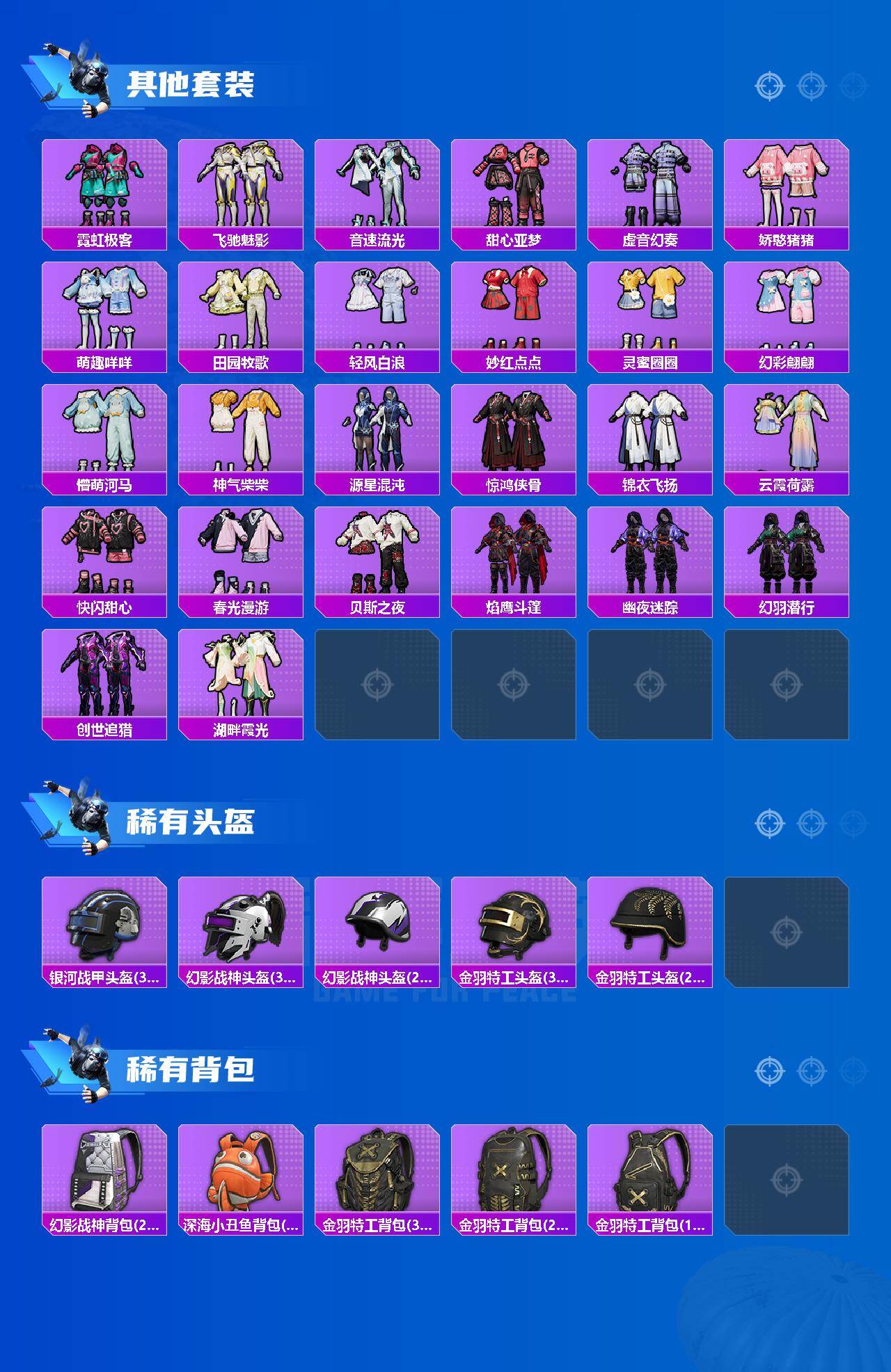Select the 霓虹极客 outfit thumbnail
The image size is (891, 1372).
point(104,184)
